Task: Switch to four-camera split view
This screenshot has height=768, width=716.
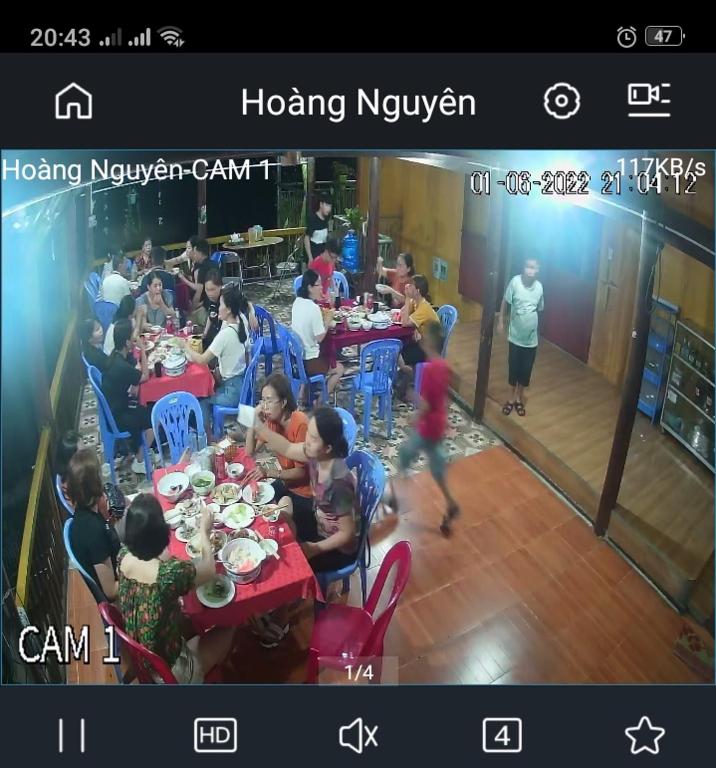Action: 502,736
